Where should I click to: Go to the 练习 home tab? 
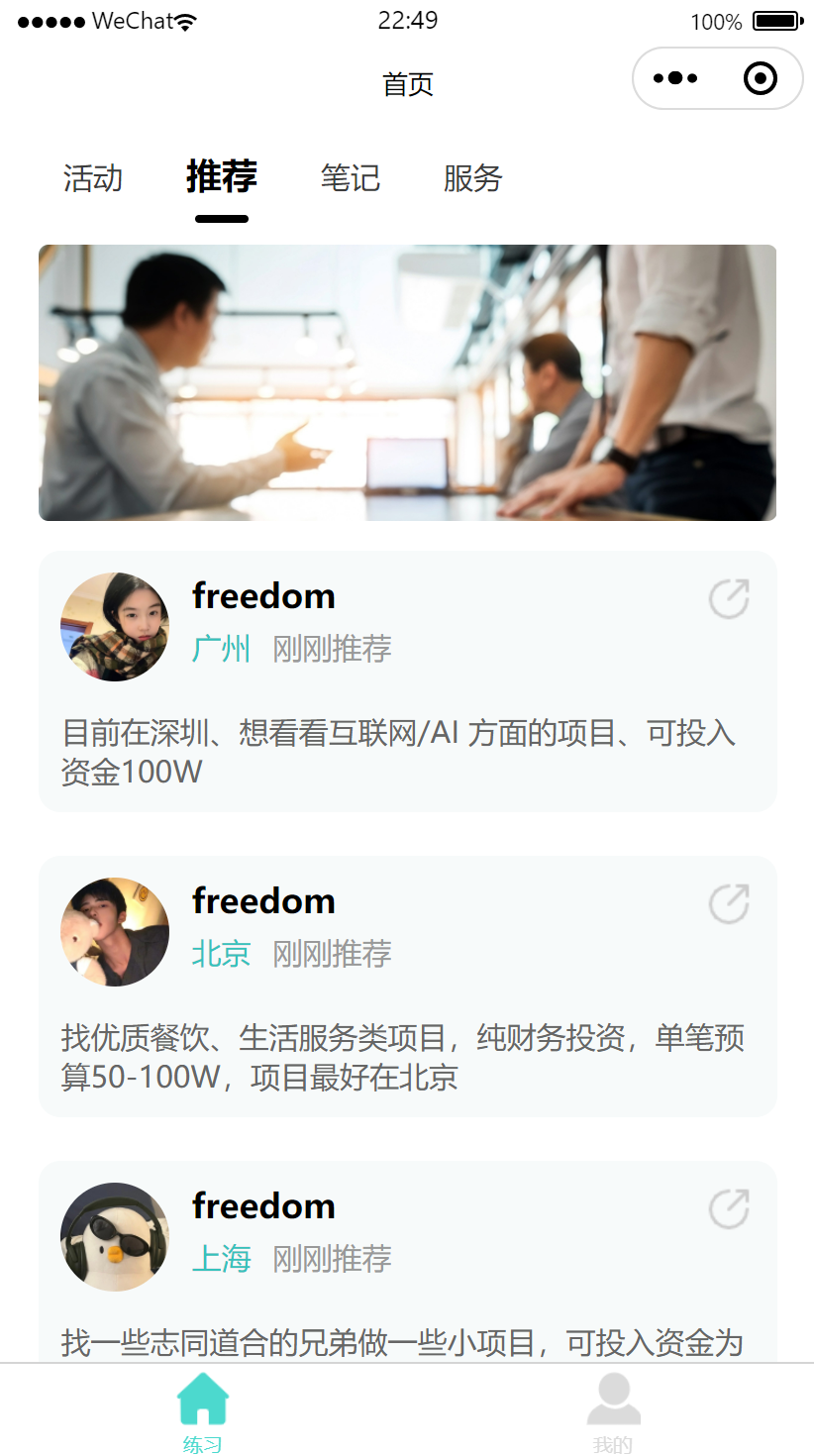(203, 1411)
